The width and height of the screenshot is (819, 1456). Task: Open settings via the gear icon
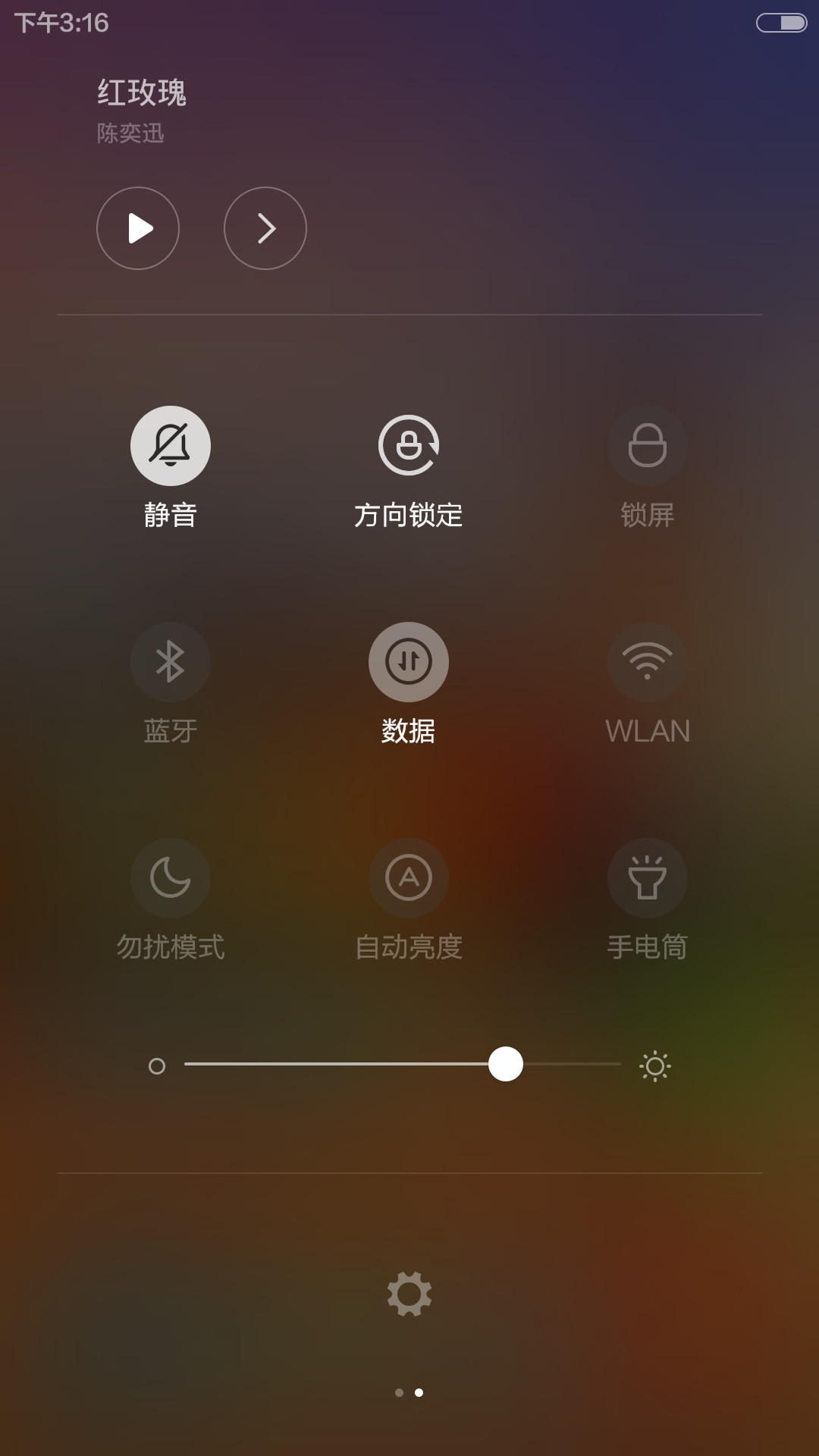pos(409,1294)
